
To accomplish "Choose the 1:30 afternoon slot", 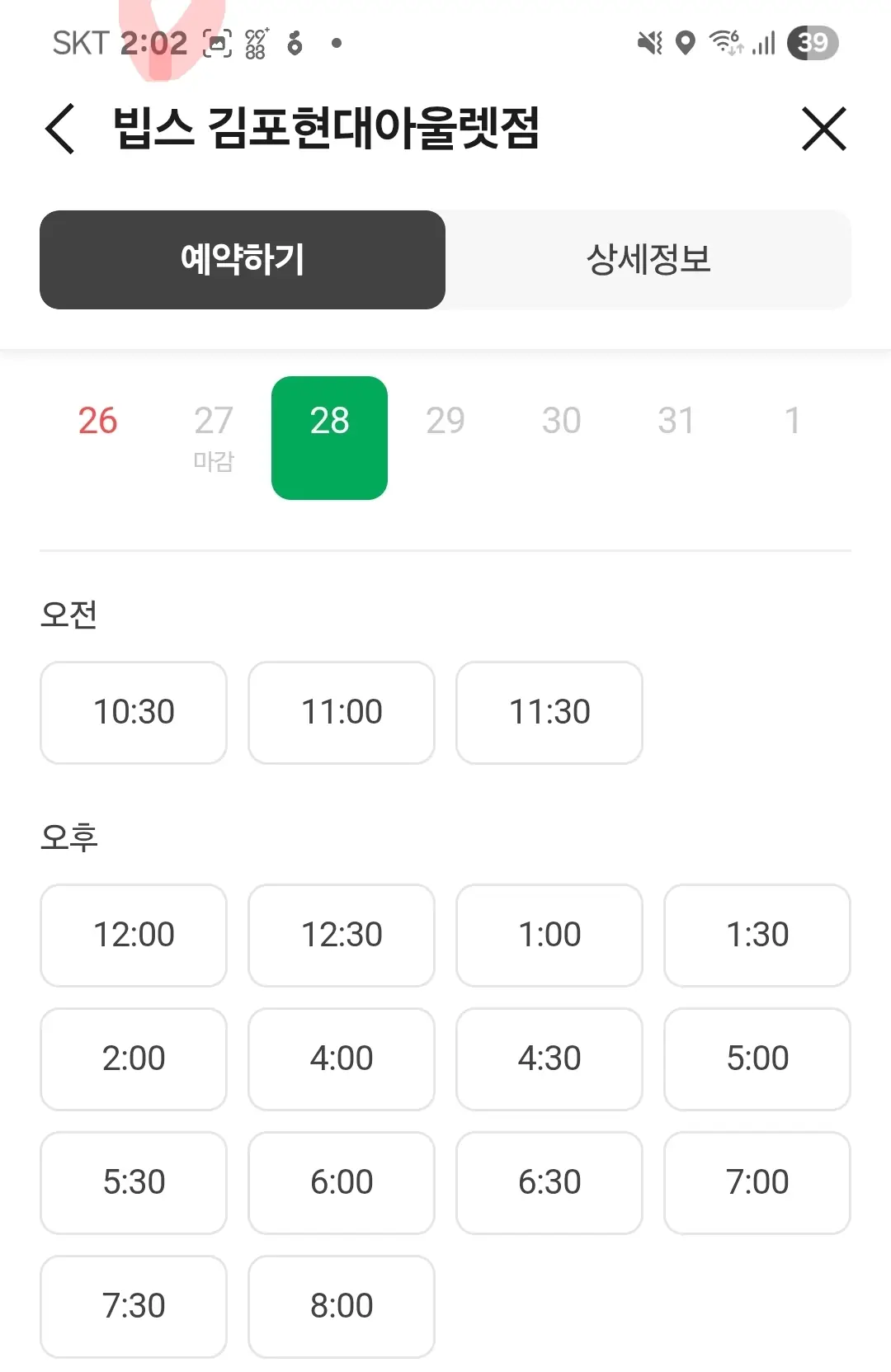I will [757, 935].
